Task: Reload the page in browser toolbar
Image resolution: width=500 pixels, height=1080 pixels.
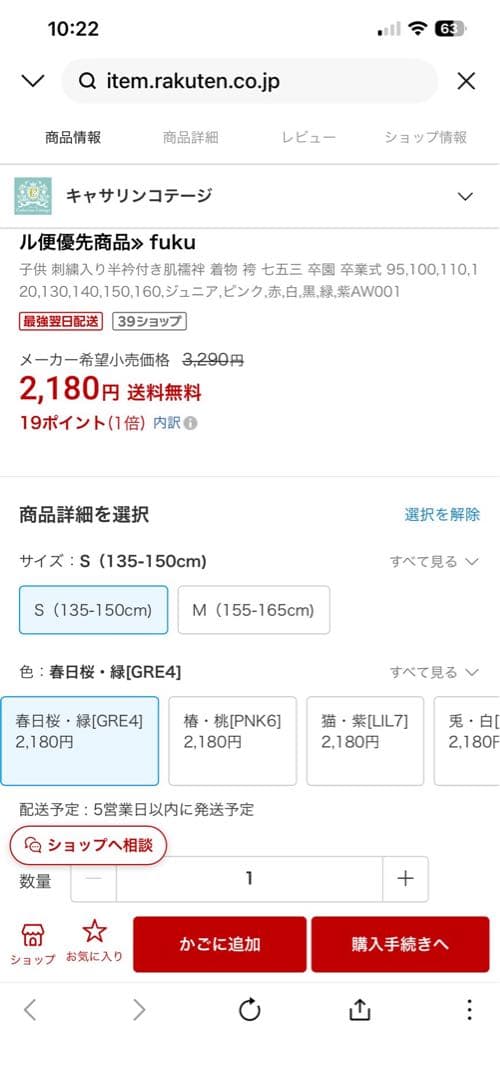Action: click(249, 1010)
